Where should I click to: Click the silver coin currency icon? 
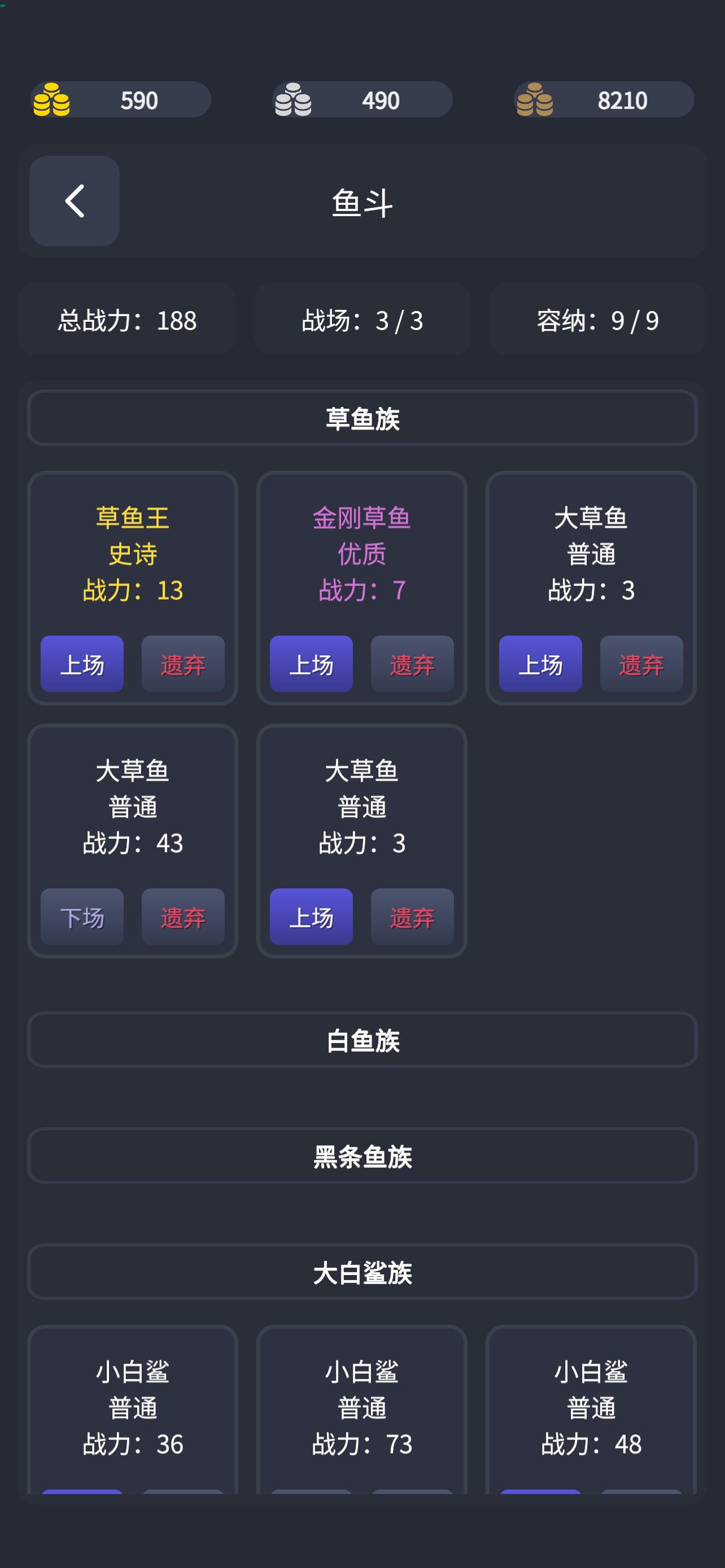294,100
